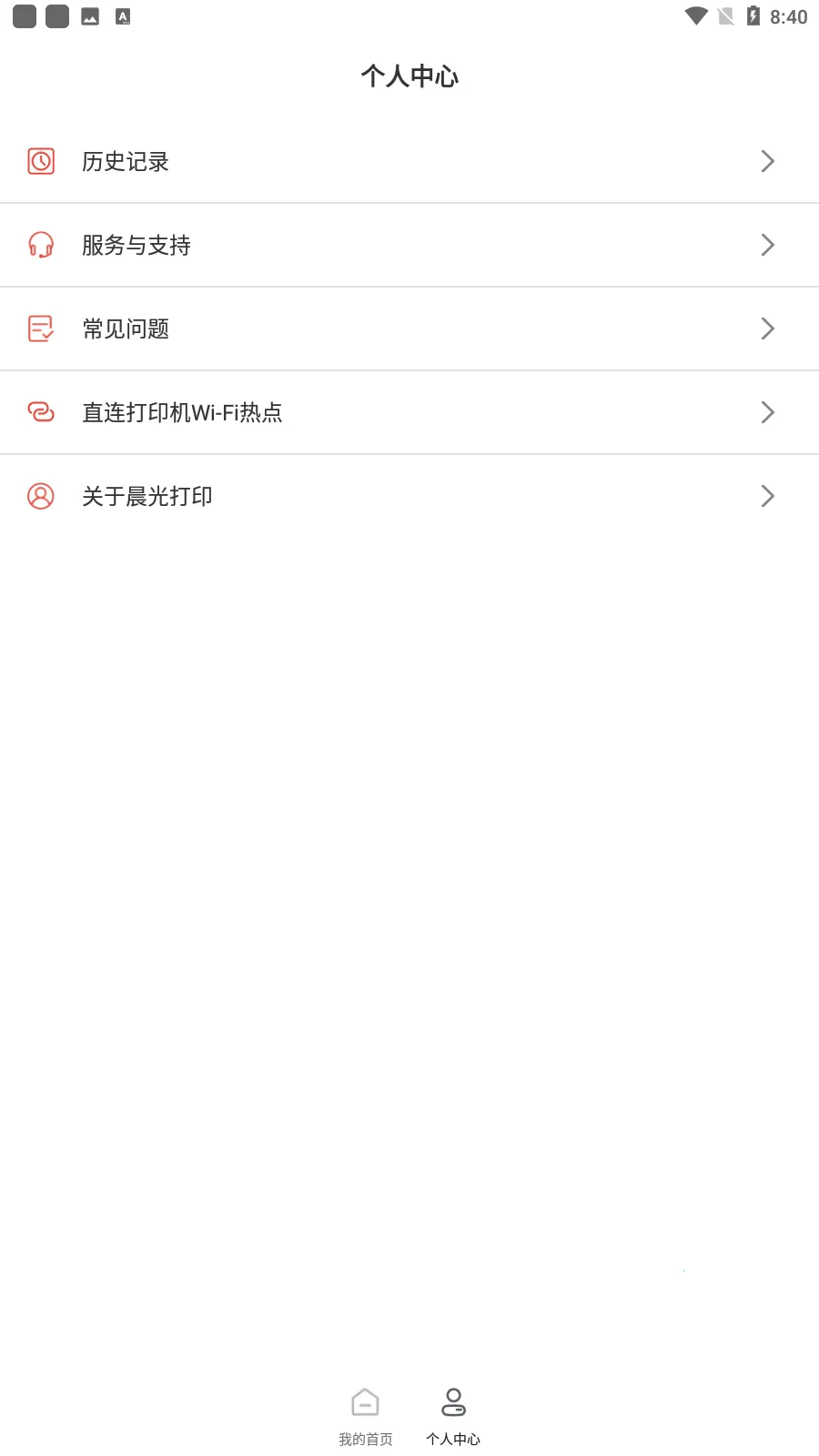Click the Wi-Fi icon in the status bar

pos(695,15)
